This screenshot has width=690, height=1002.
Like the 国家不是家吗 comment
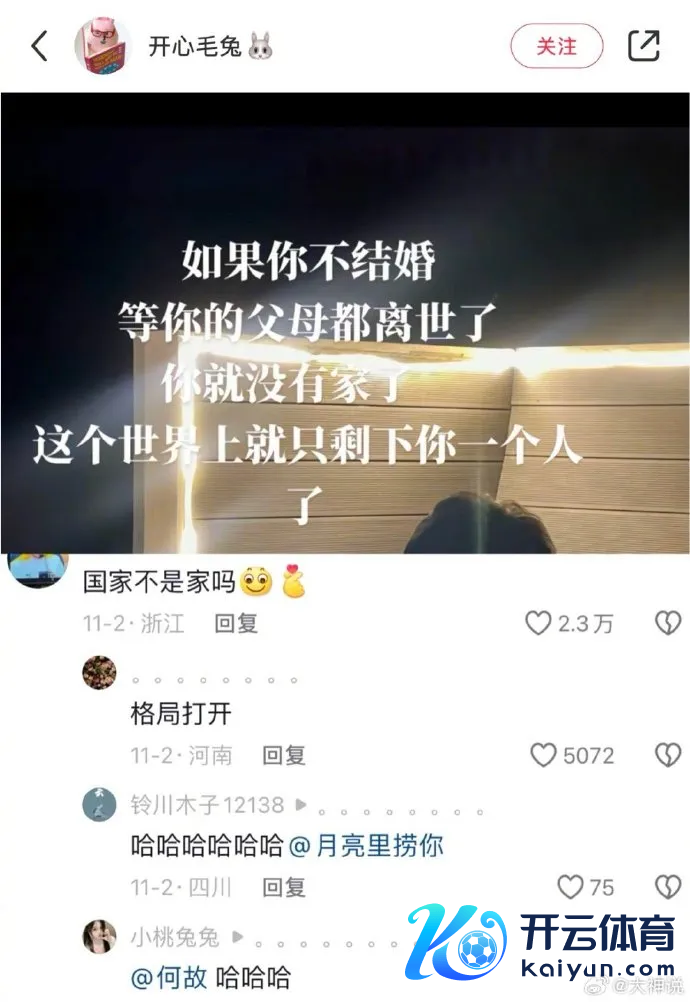point(539,624)
